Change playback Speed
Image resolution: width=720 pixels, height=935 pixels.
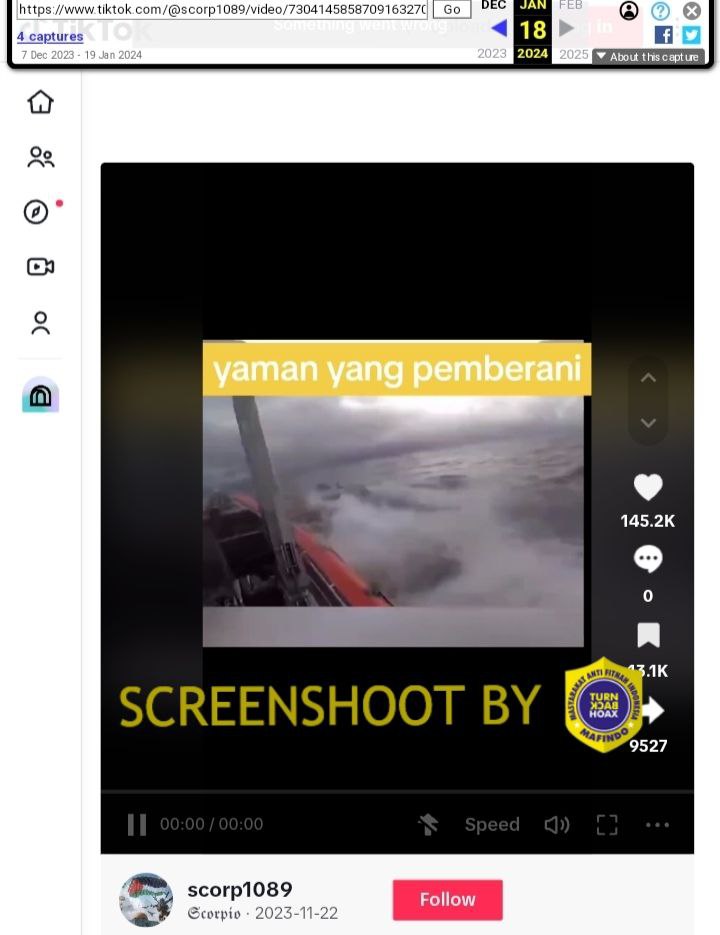(491, 824)
